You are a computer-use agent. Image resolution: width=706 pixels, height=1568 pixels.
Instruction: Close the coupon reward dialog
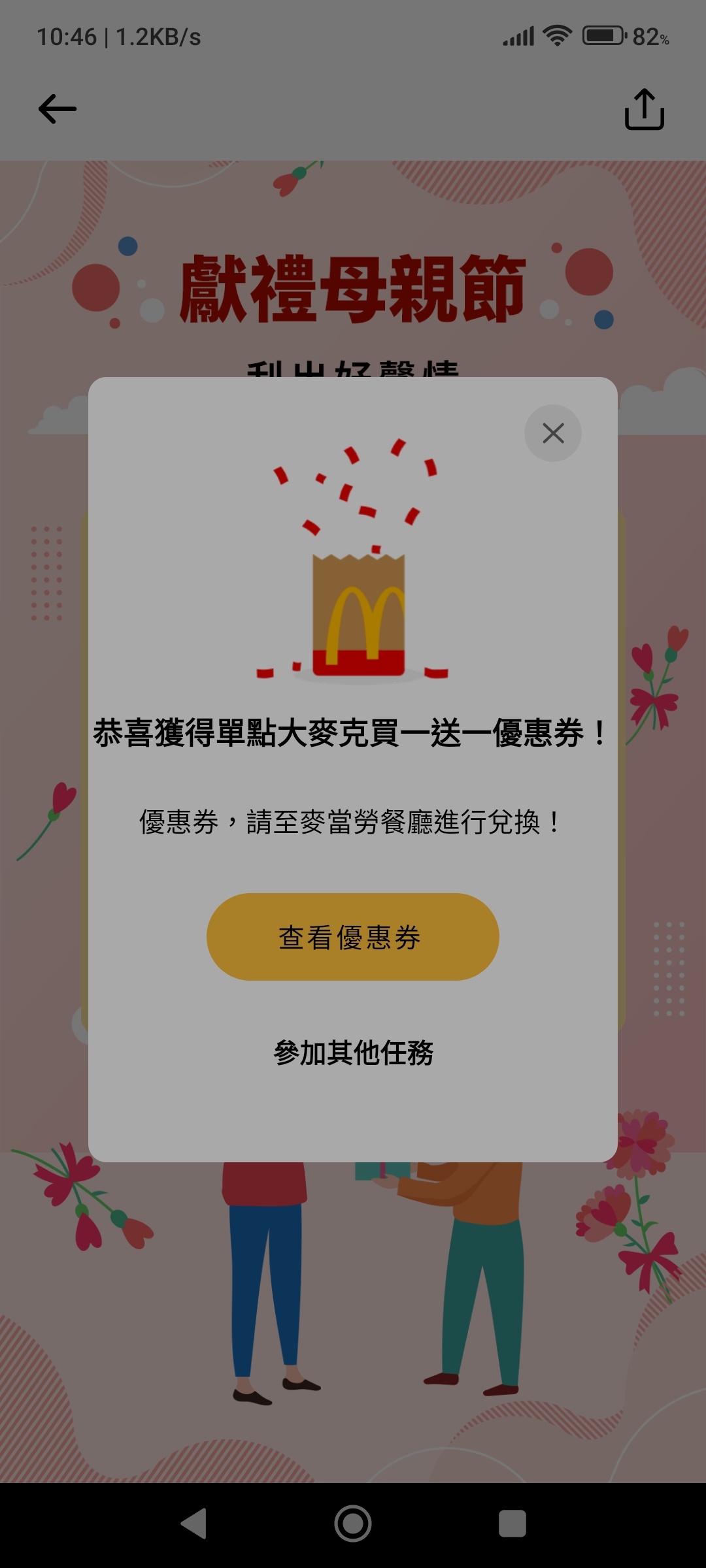tap(553, 433)
